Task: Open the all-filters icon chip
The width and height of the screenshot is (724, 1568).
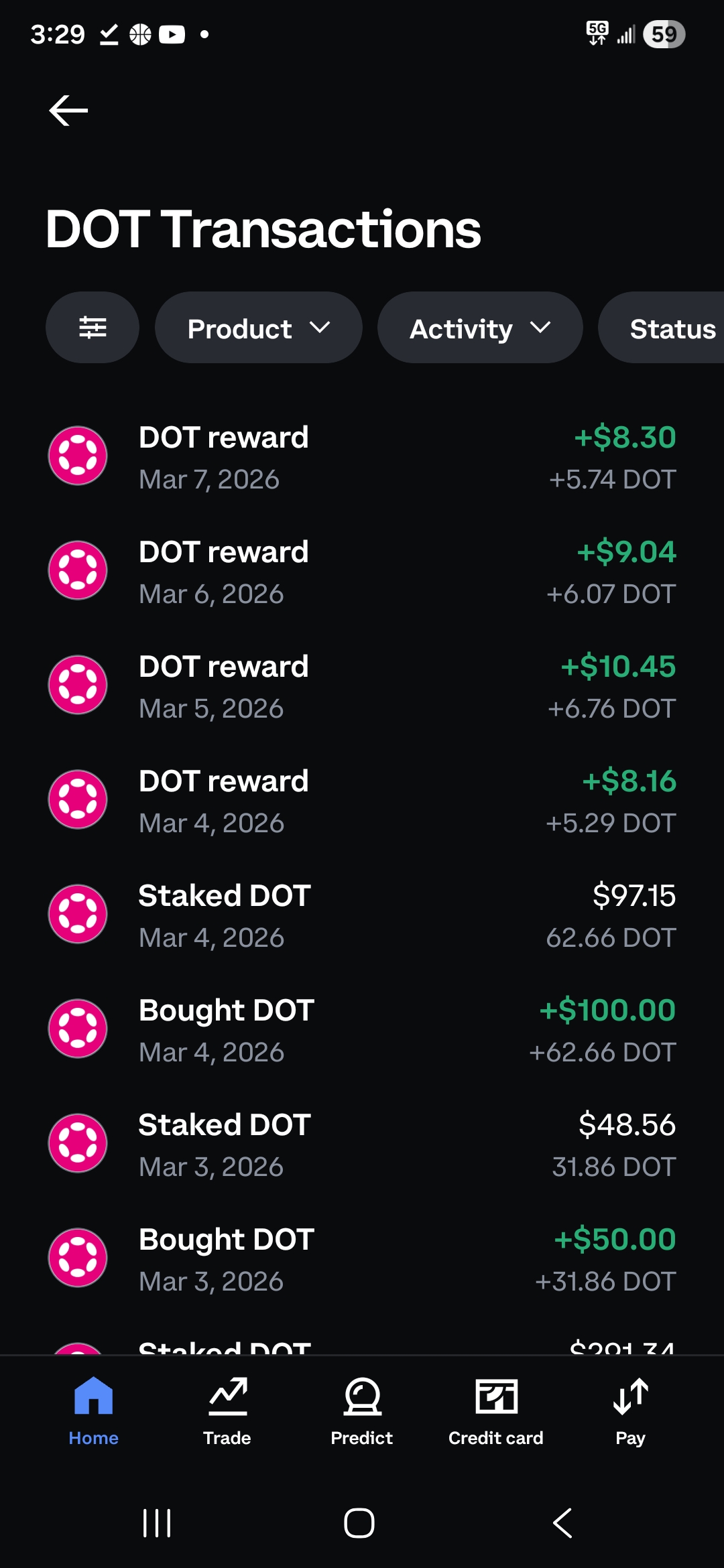Action: [93, 328]
